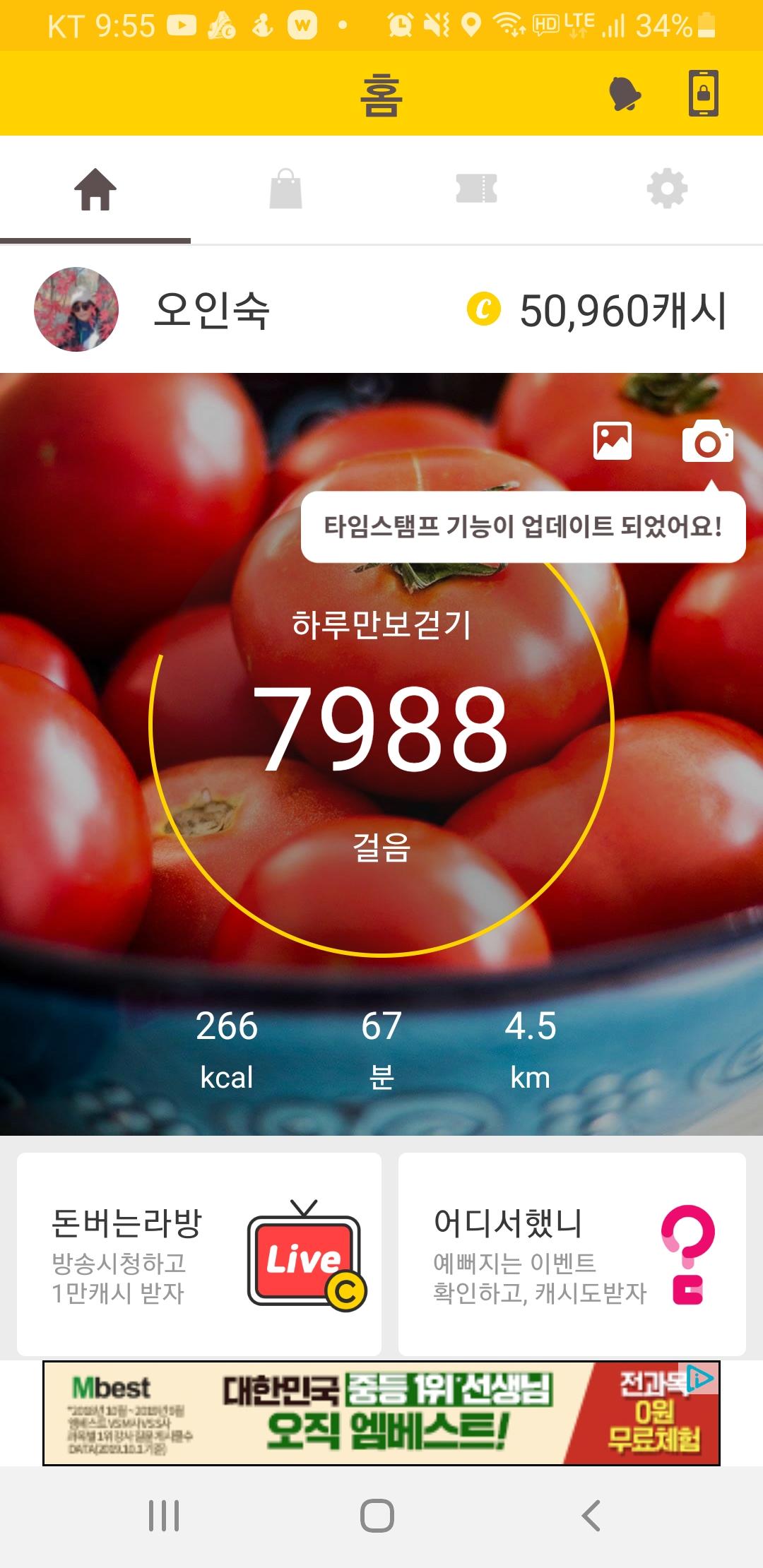Launch the camera icon for timestamp
The image size is (763, 1568).
point(707,441)
